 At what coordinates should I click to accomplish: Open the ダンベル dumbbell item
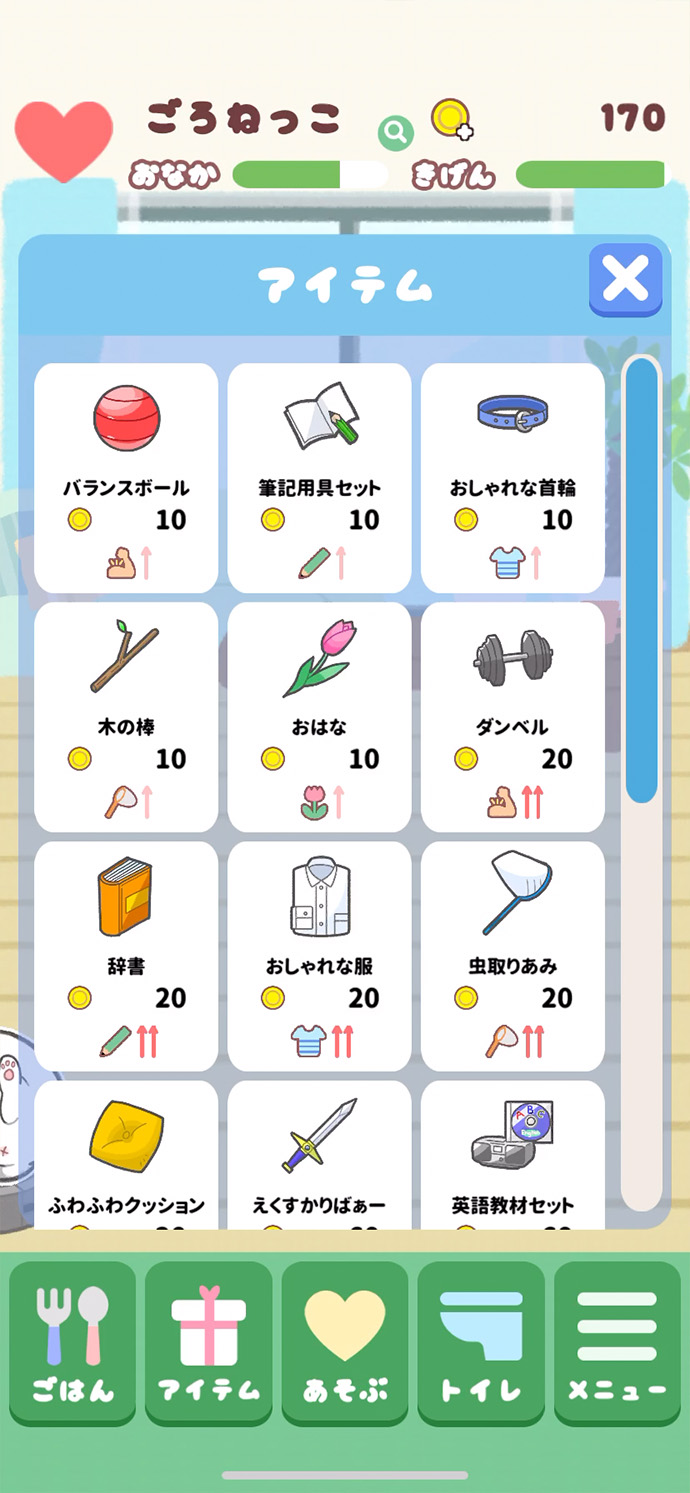[x=512, y=716]
